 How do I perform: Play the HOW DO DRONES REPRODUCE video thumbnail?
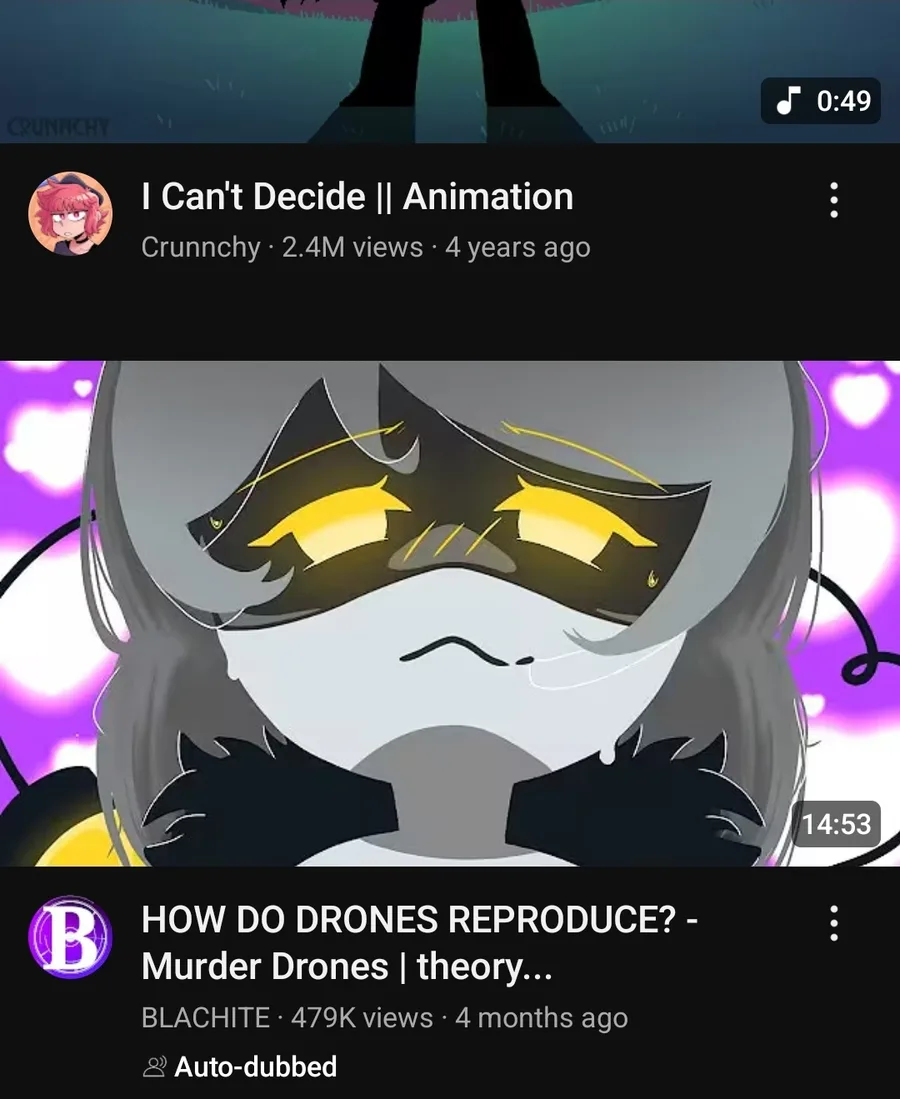(x=450, y=612)
